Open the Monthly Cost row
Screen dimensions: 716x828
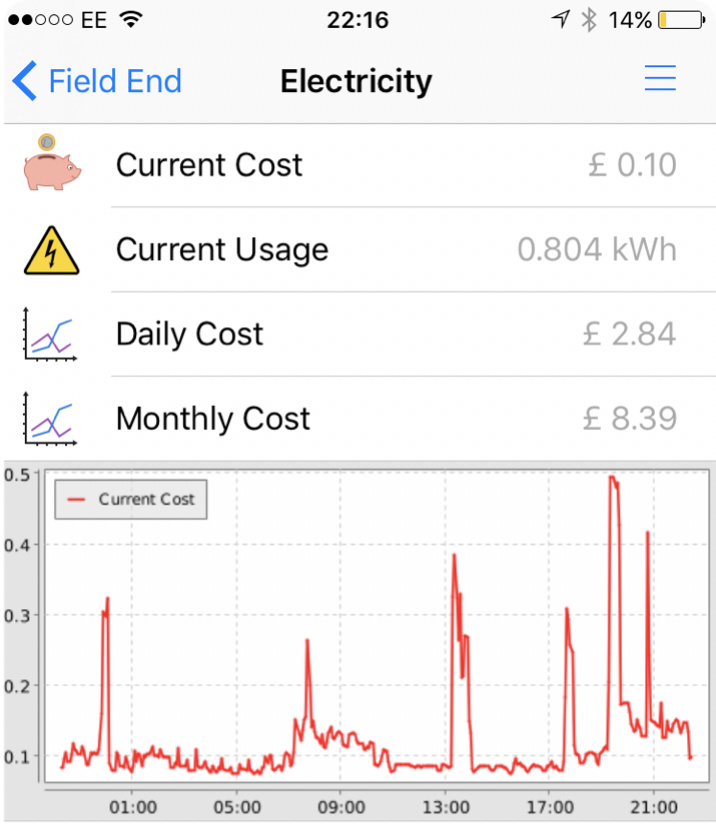click(358, 418)
